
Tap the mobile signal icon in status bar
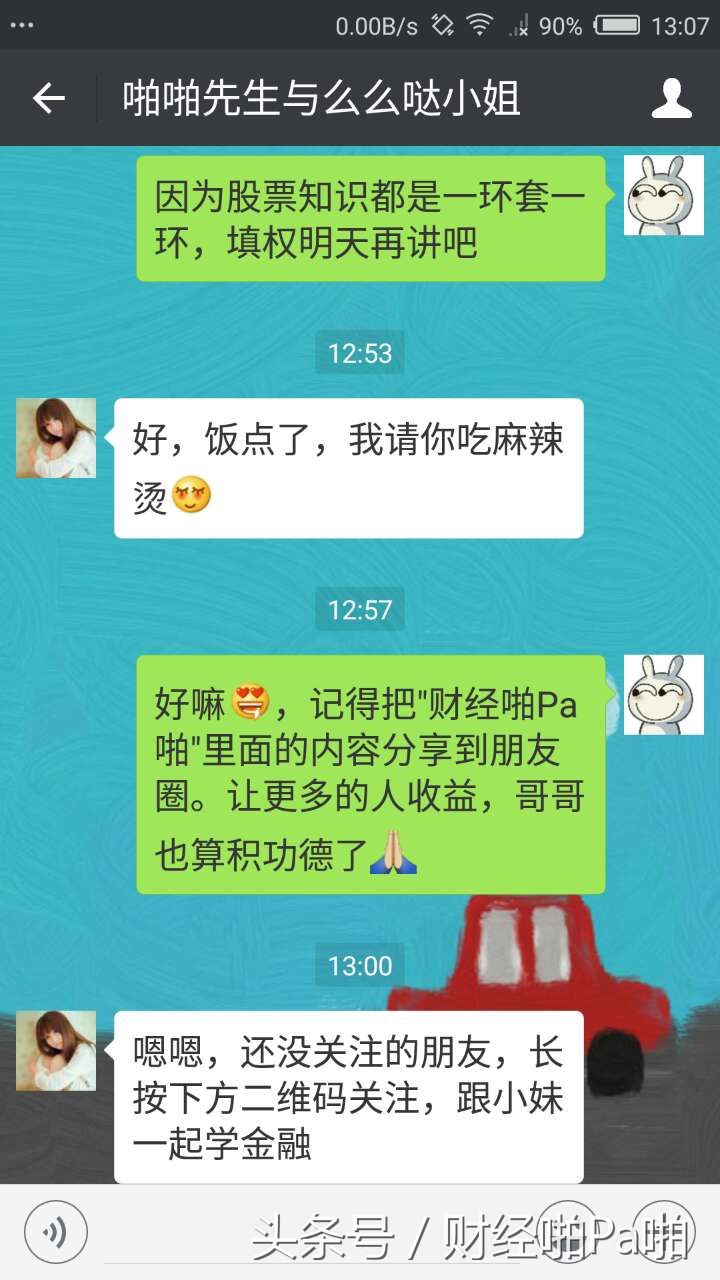point(519,25)
